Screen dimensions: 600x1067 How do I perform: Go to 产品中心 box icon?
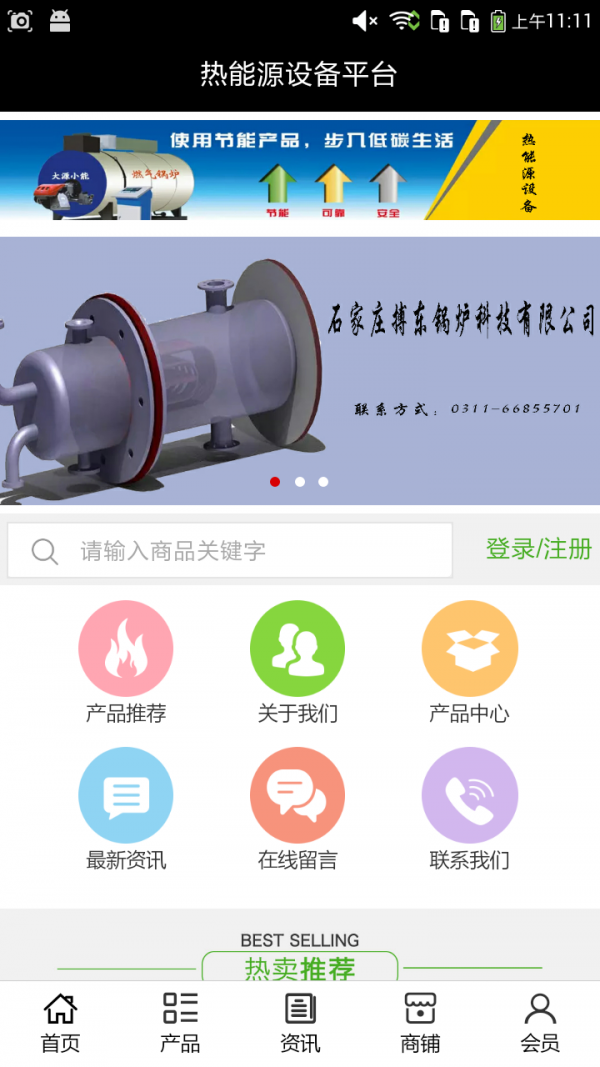470,648
